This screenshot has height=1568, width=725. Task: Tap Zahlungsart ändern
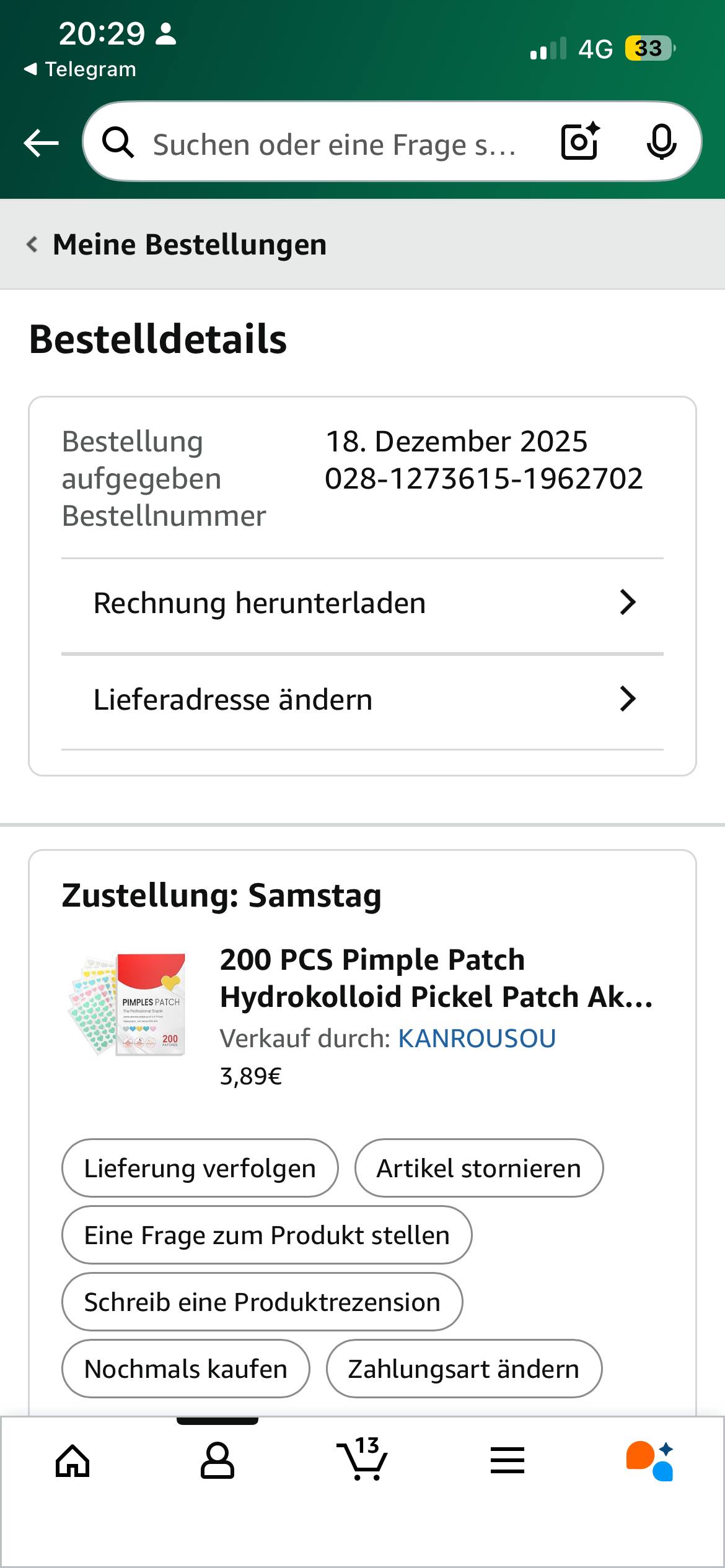464,1369
